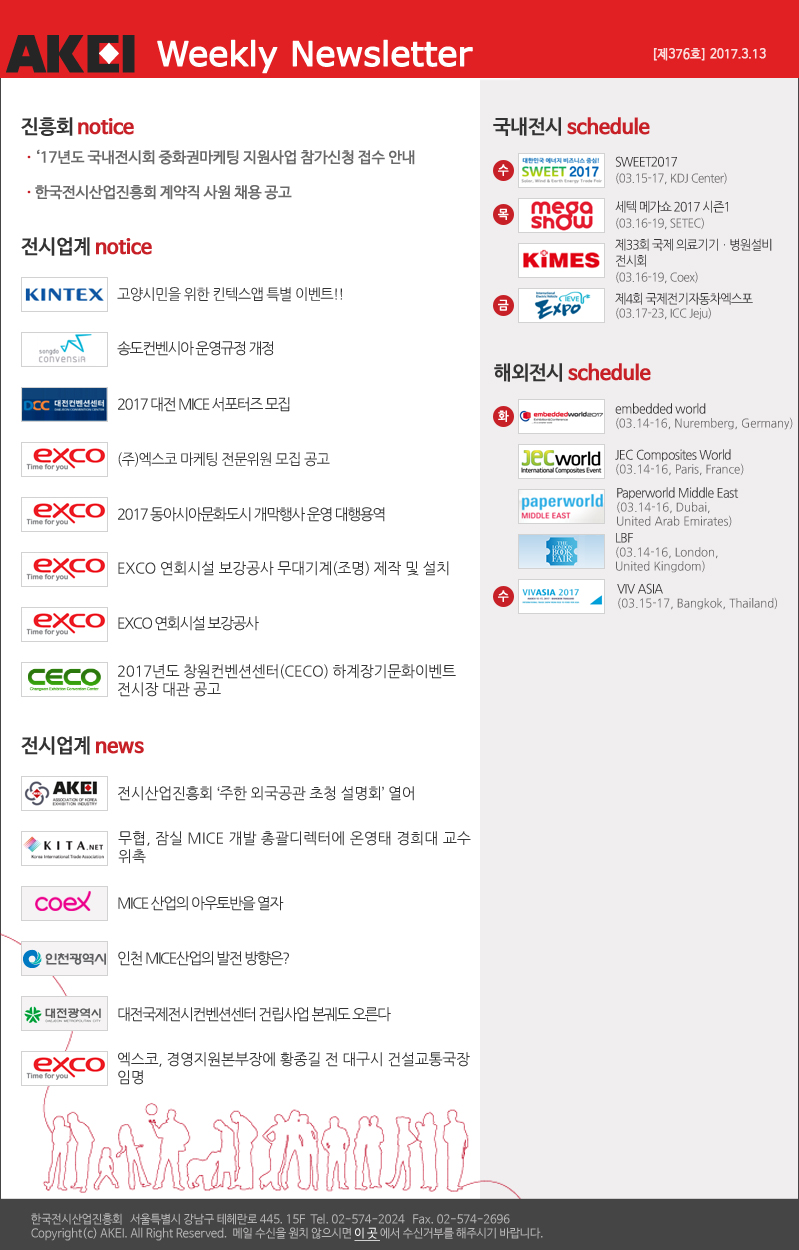Image resolution: width=799 pixels, height=1250 pixels.
Task: Open the coex article MICE 산업의 아우토반을 열자
Action: coord(200,903)
